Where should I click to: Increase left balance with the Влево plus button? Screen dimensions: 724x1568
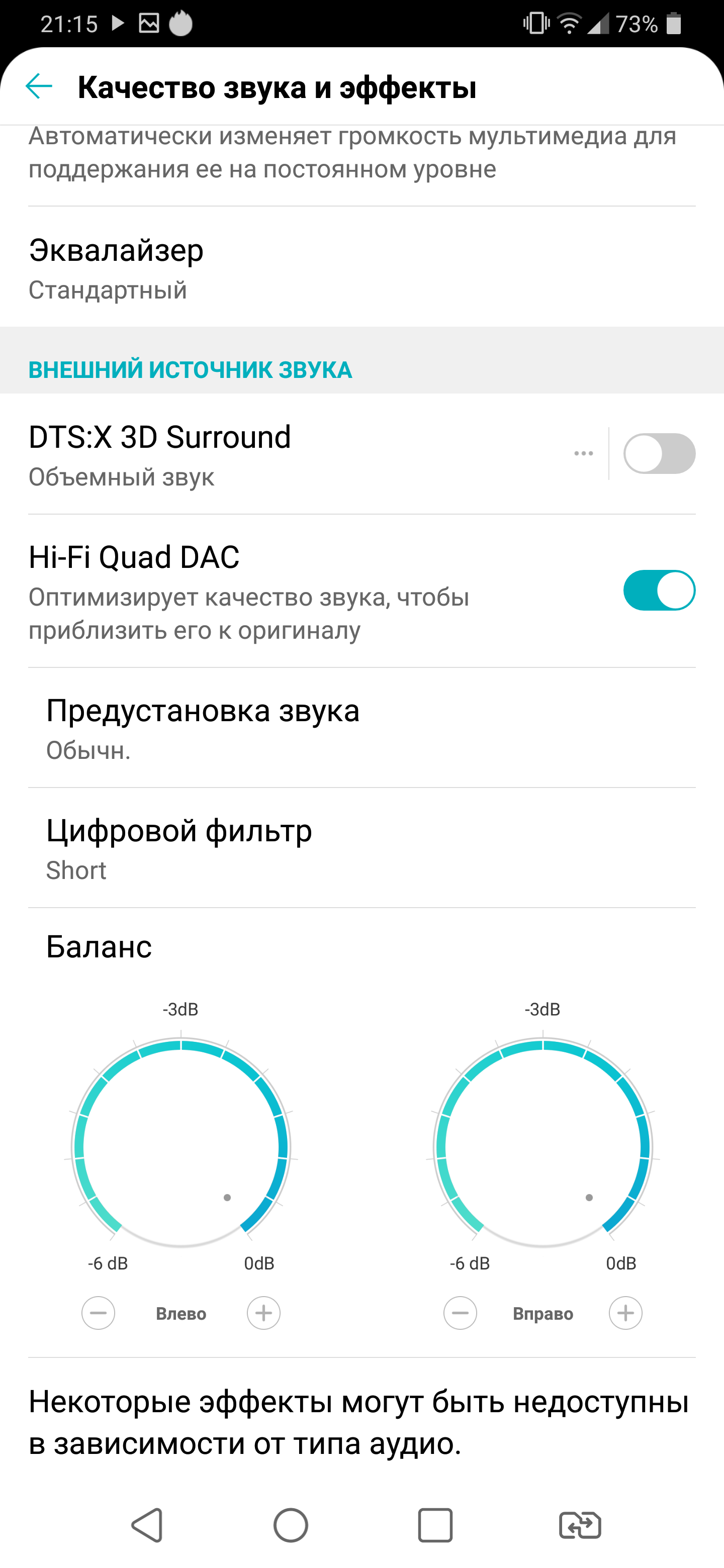click(x=263, y=1313)
